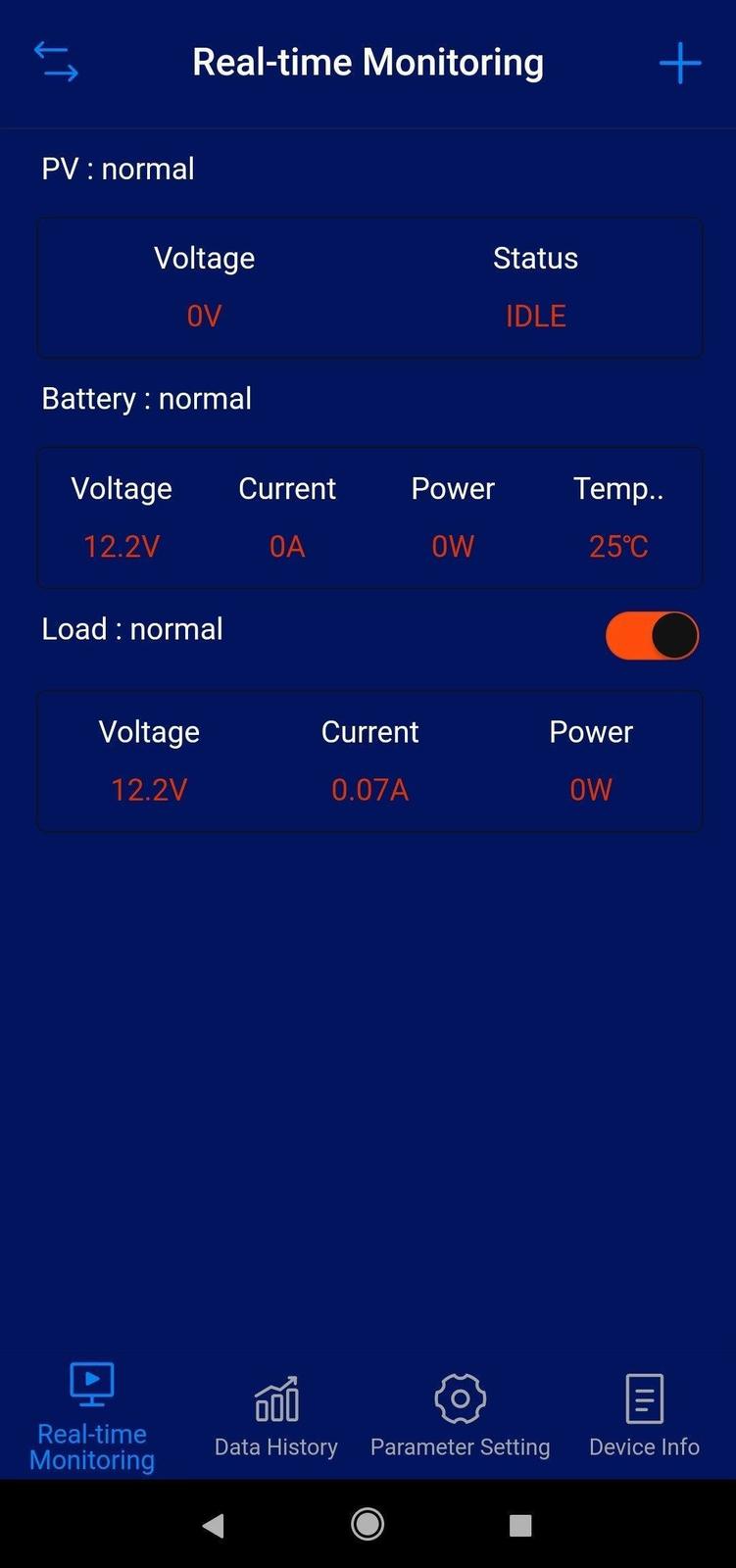The image size is (736, 1568).
Task: Tap the switch device arrows icon
Action: (56, 62)
